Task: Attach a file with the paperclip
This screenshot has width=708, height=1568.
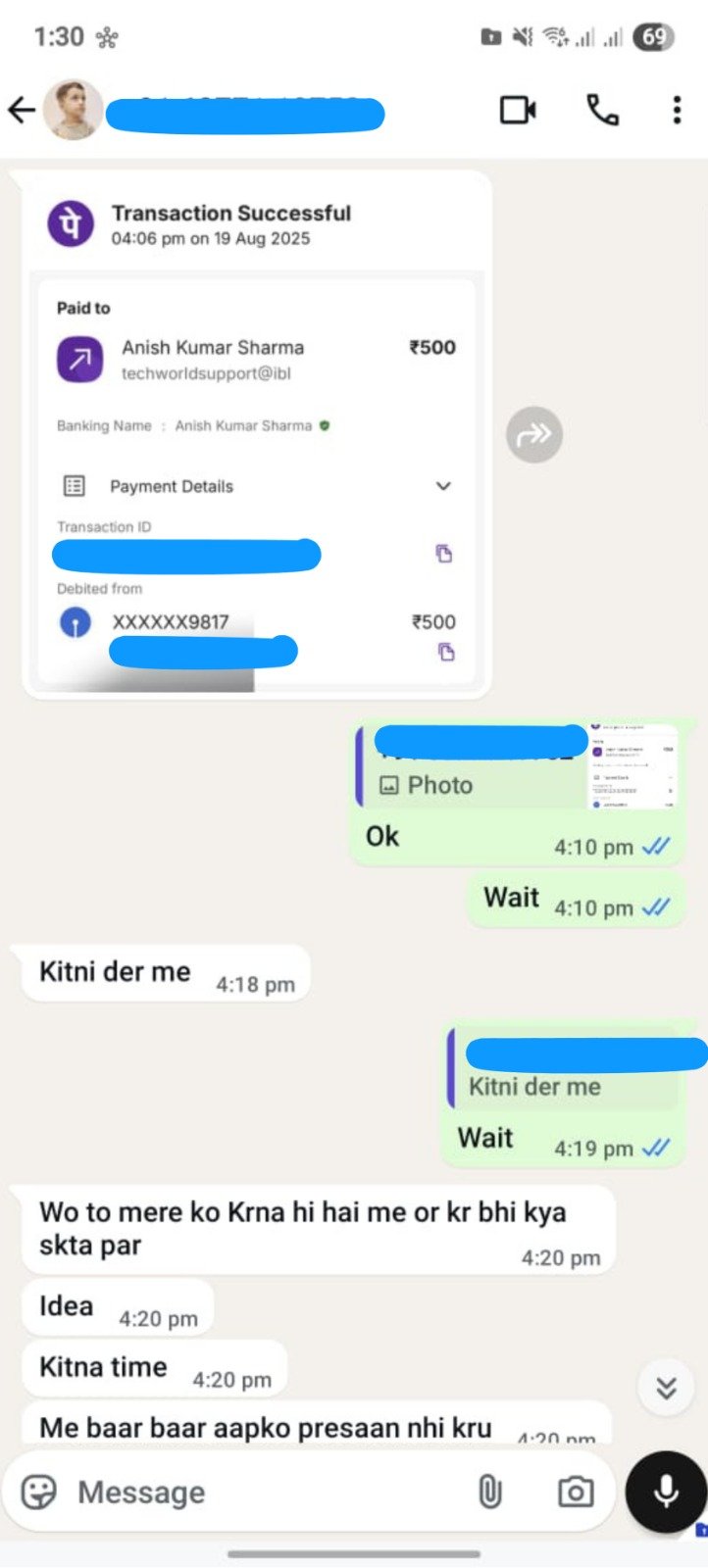Action: pos(489,1492)
